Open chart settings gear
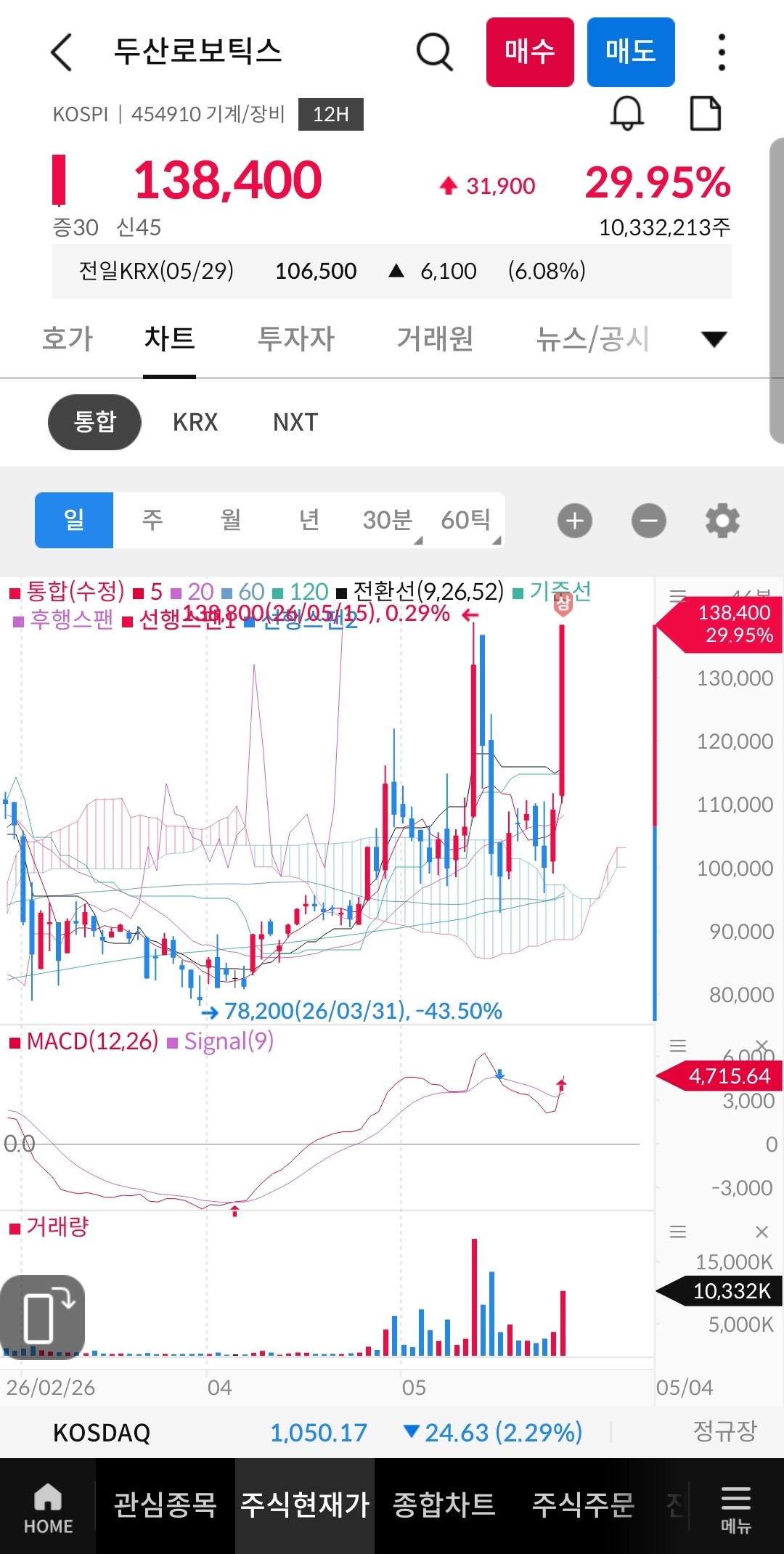Image resolution: width=784 pixels, height=1554 pixels. (722, 521)
